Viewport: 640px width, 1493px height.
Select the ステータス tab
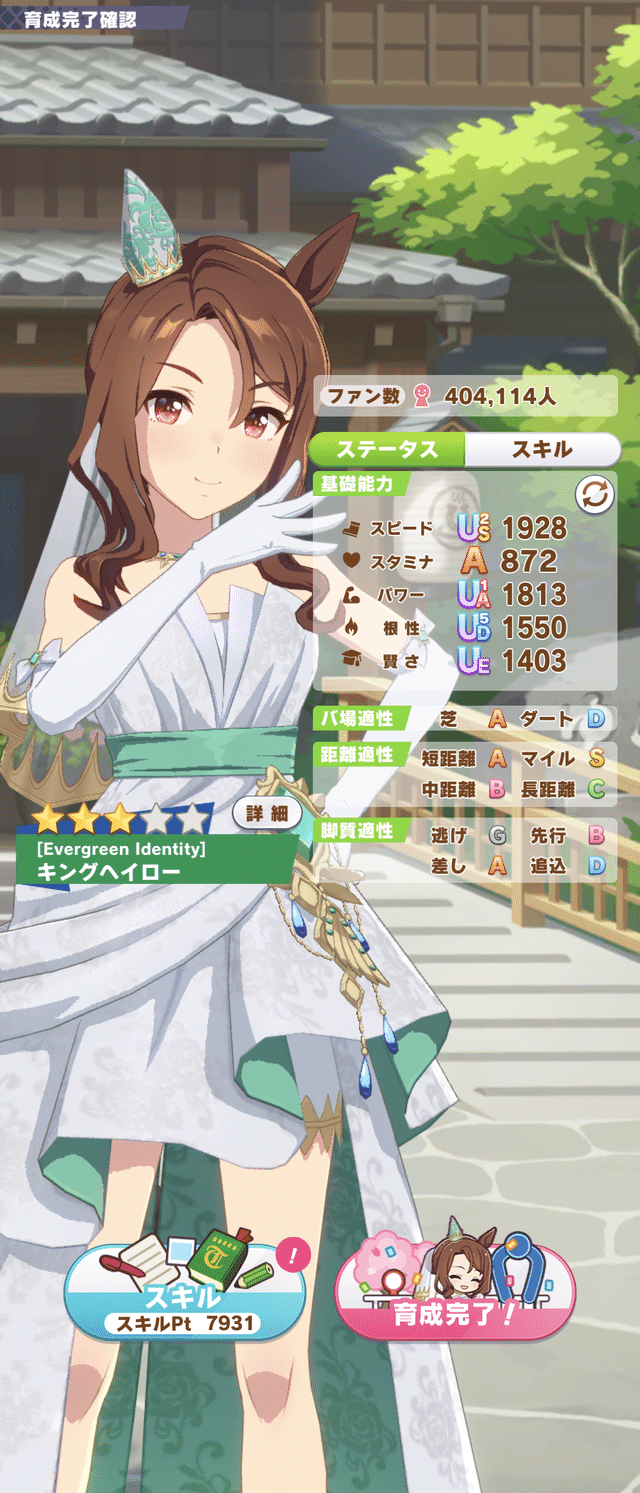pos(387,450)
